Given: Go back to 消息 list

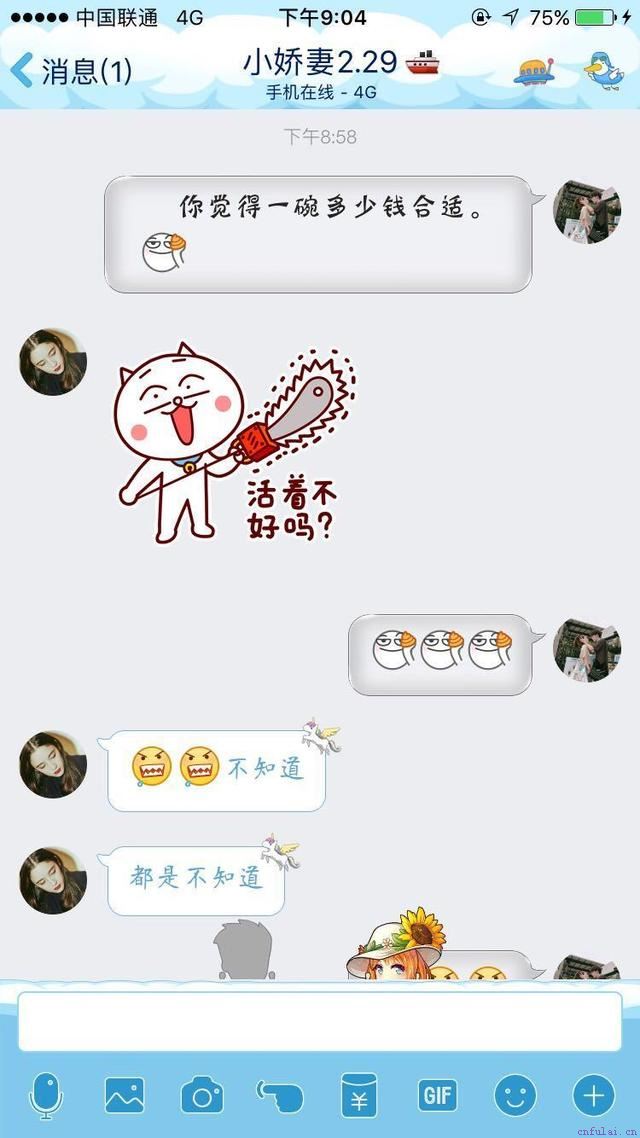Looking at the screenshot, I should 70,71.
